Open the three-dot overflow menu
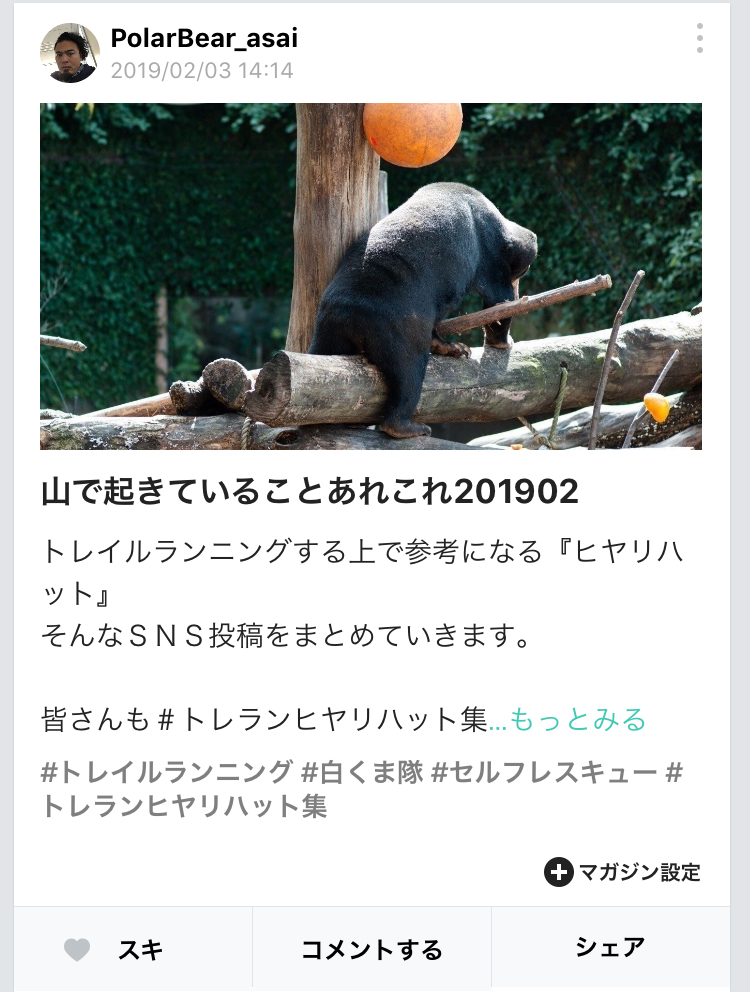The image size is (750, 992). 699,39
